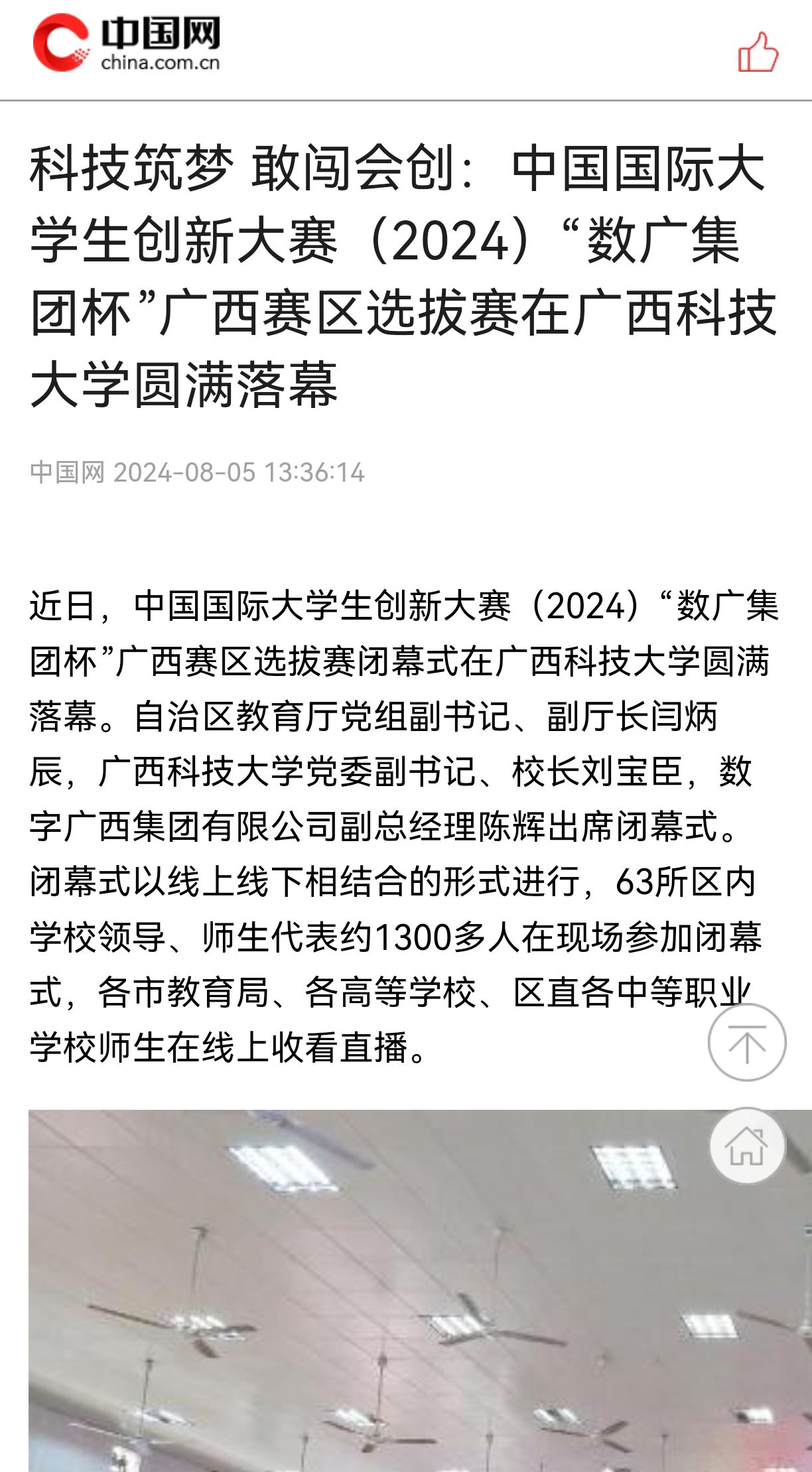The height and width of the screenshot is (1472, 812).
Task: Open the china.com.cn logo link
Action: click(126, 43)
